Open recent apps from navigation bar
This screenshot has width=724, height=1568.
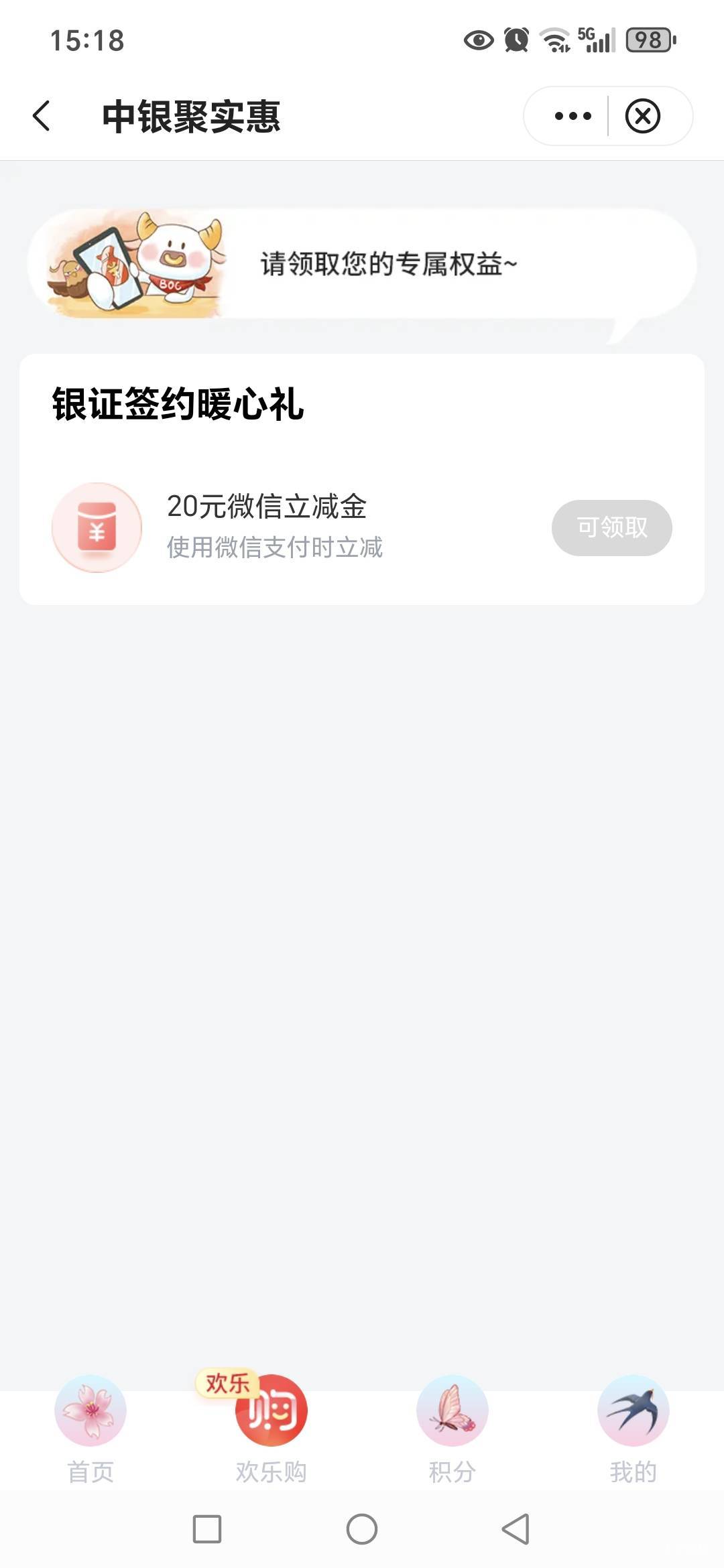pyautogui.click(x=207, y=1529)
